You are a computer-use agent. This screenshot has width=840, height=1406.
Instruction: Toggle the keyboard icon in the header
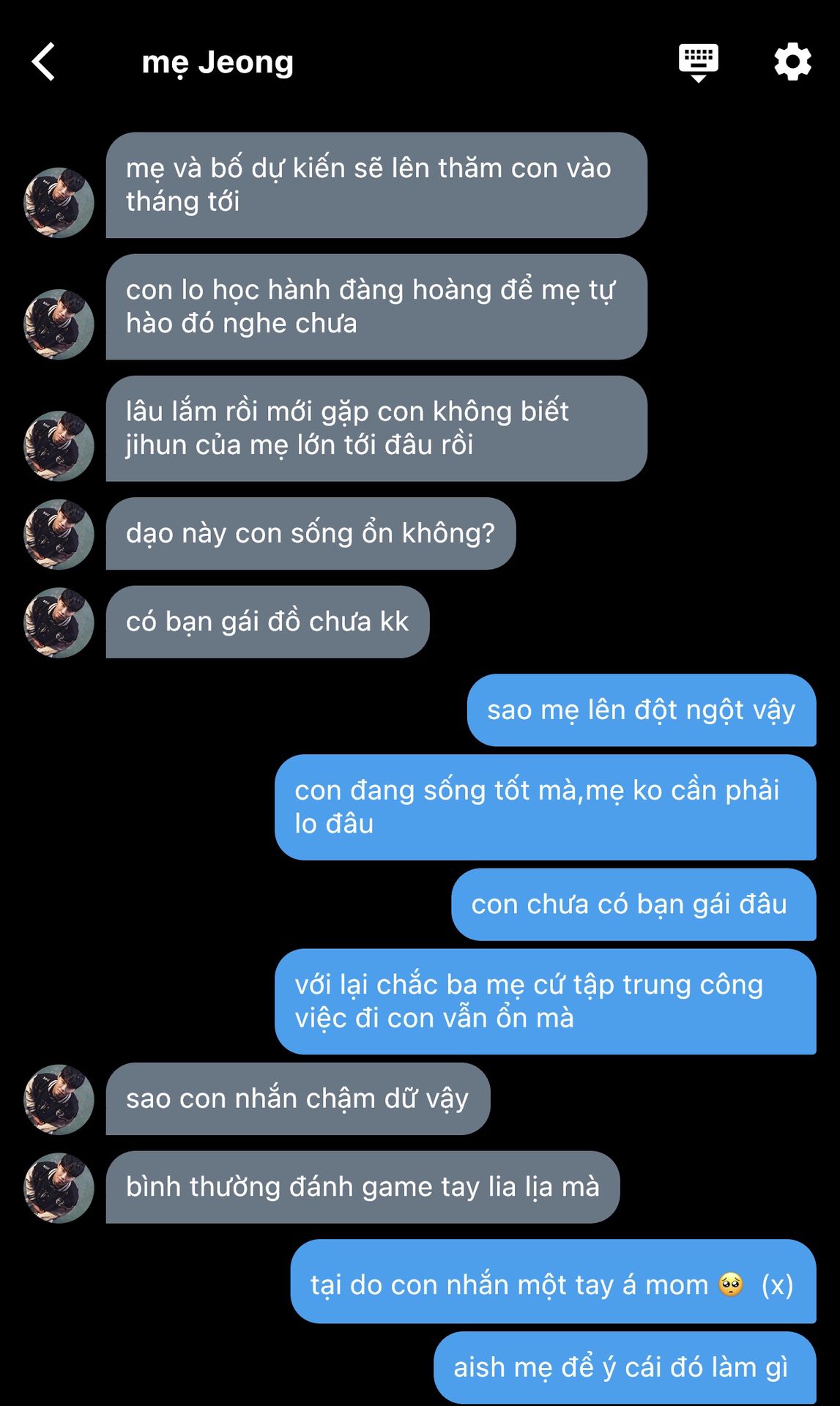[x=698, y=62]
